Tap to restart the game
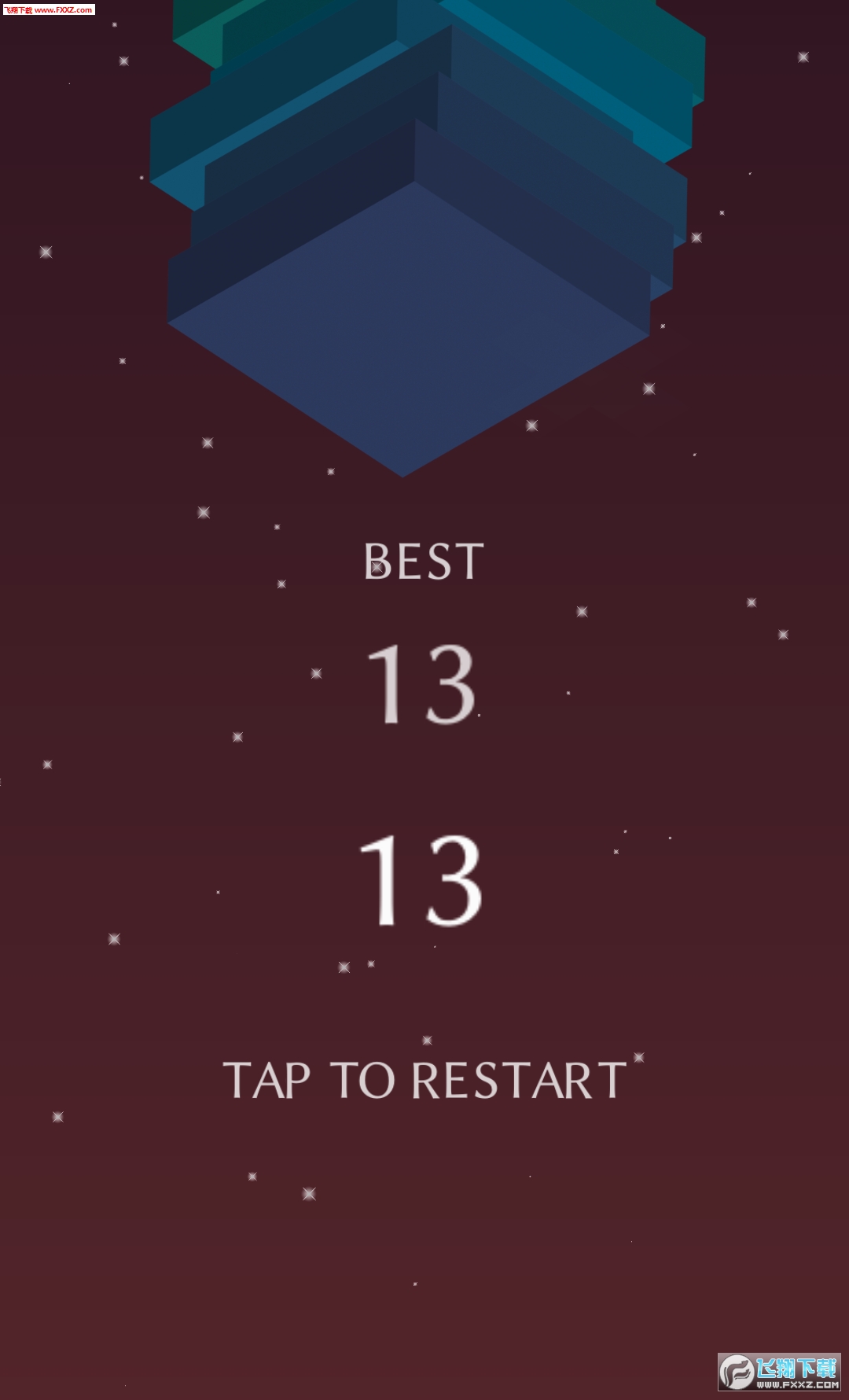Viewport: 849px width, 1400px height. point(424,1080)
